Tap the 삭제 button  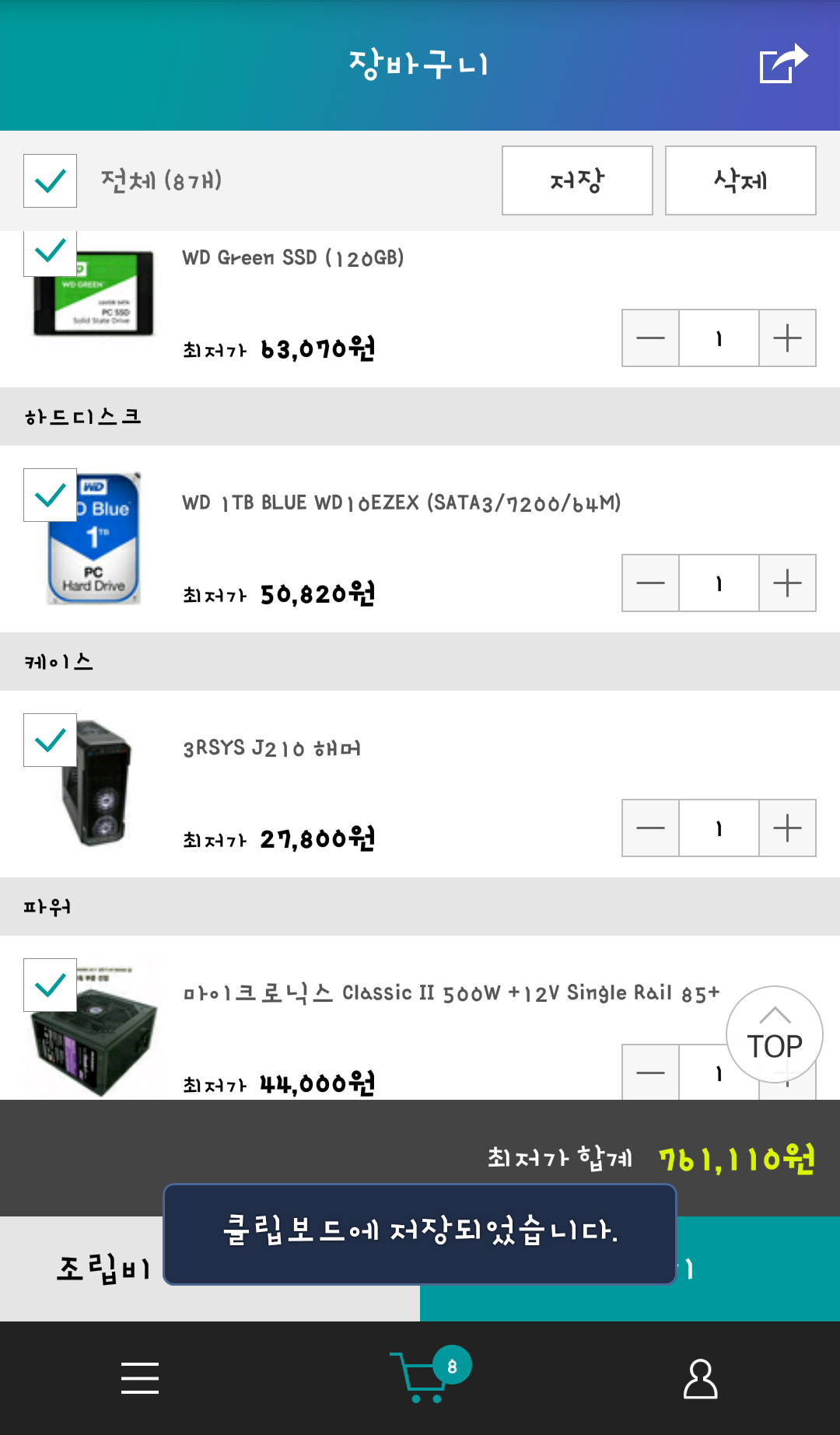point(740,180)
